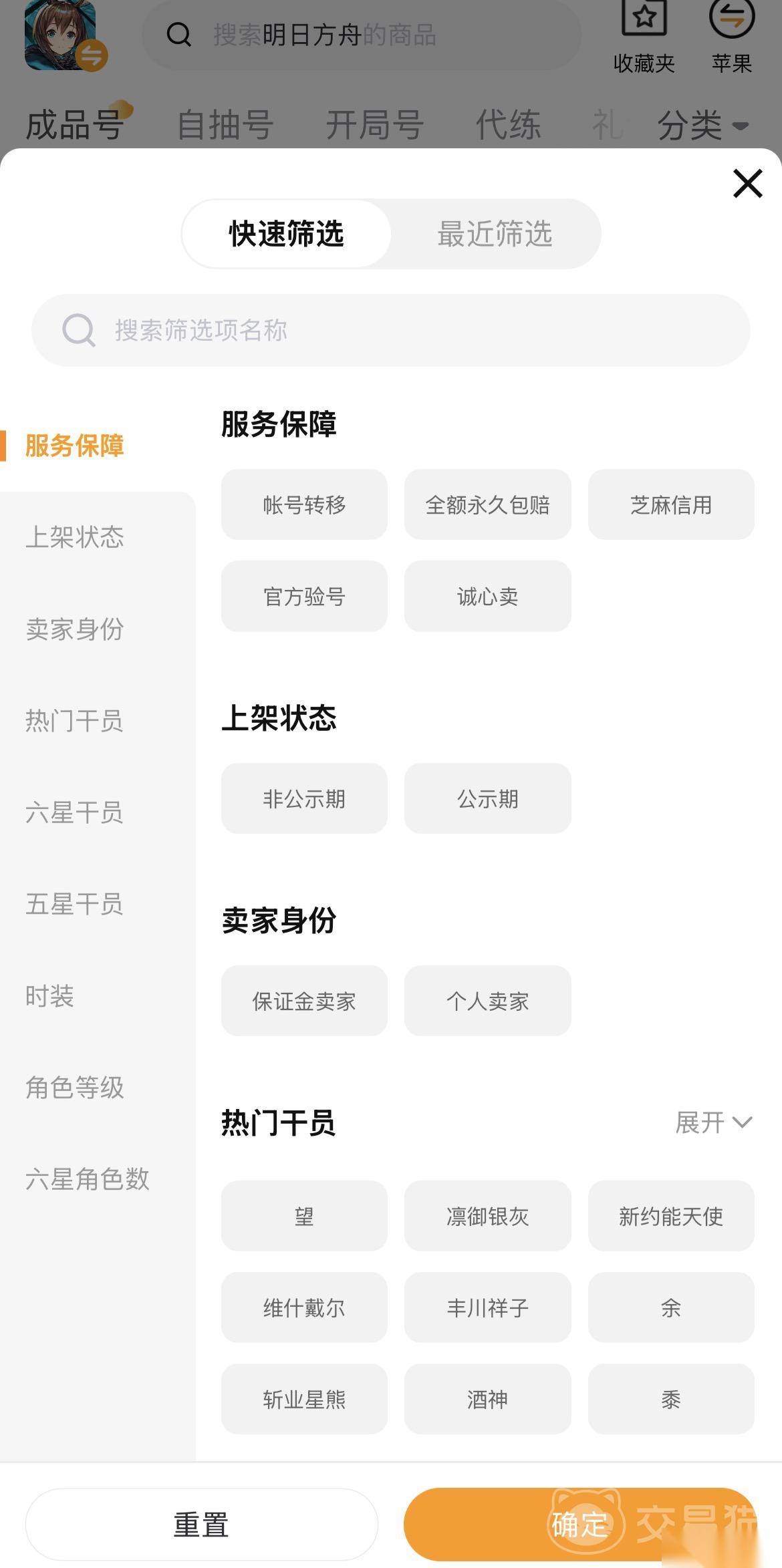Select the 芝麻信用 filter chip

click(x=670, y=504)
